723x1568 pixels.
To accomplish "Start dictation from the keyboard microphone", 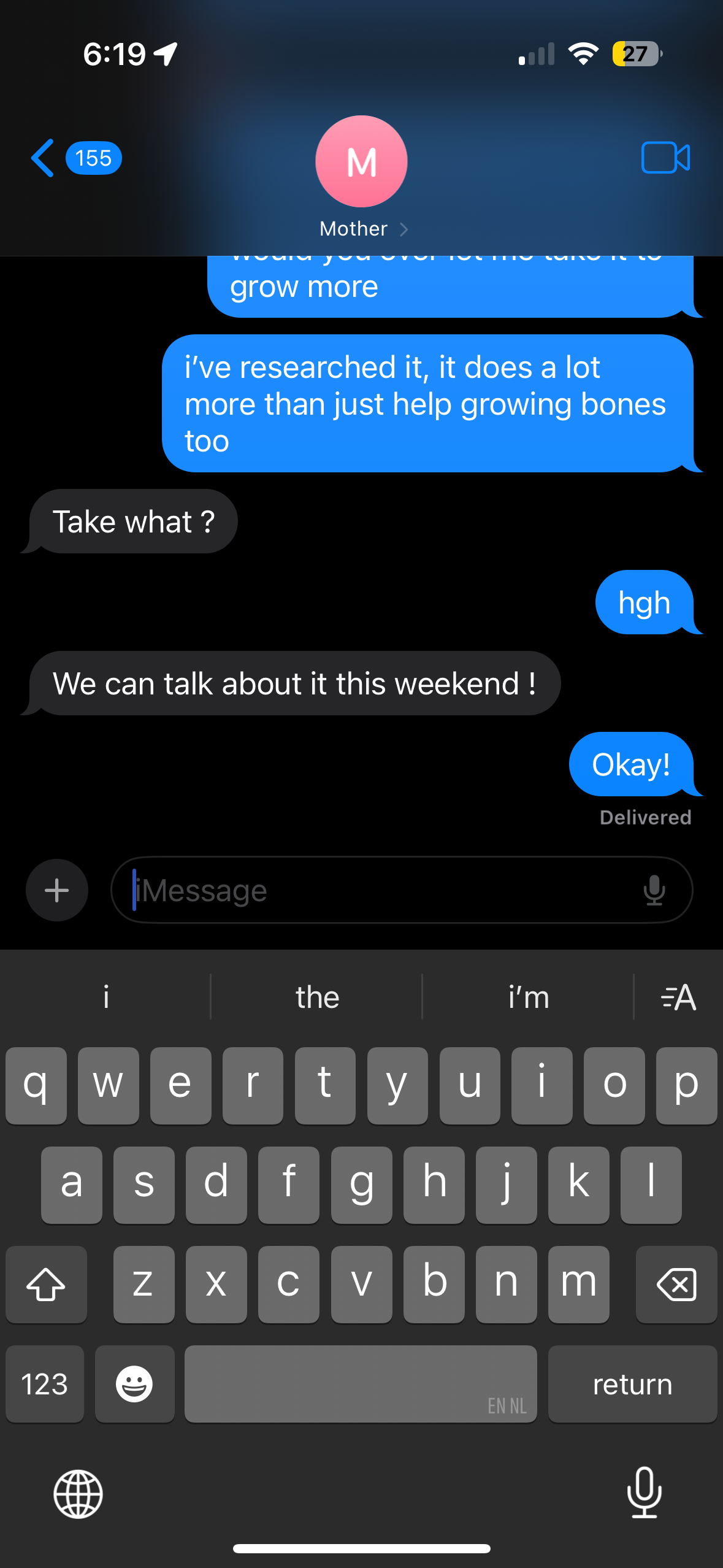I will pyautogui.click(x=645, y=1493).
